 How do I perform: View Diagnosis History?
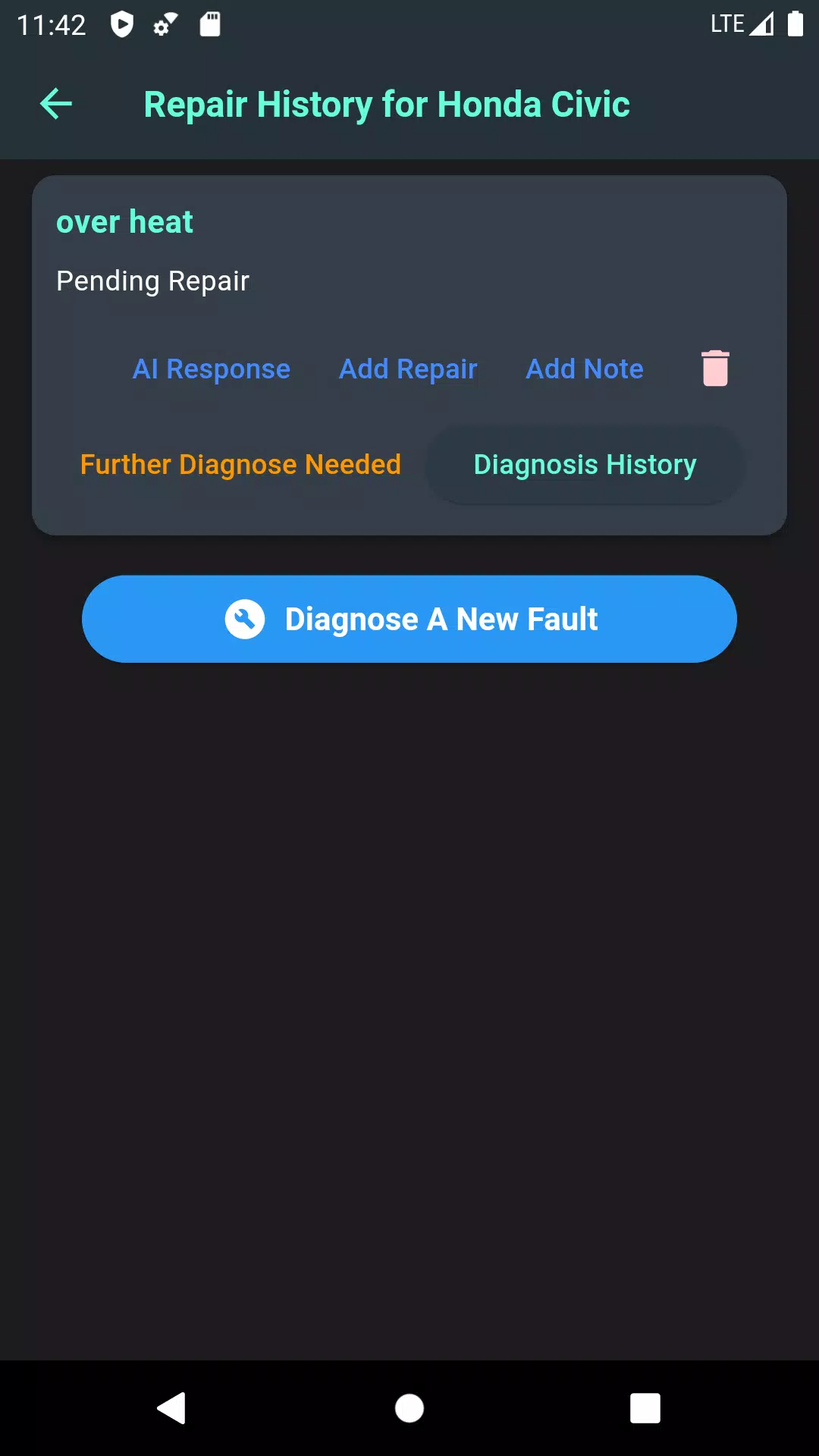[x=585, y=465]
